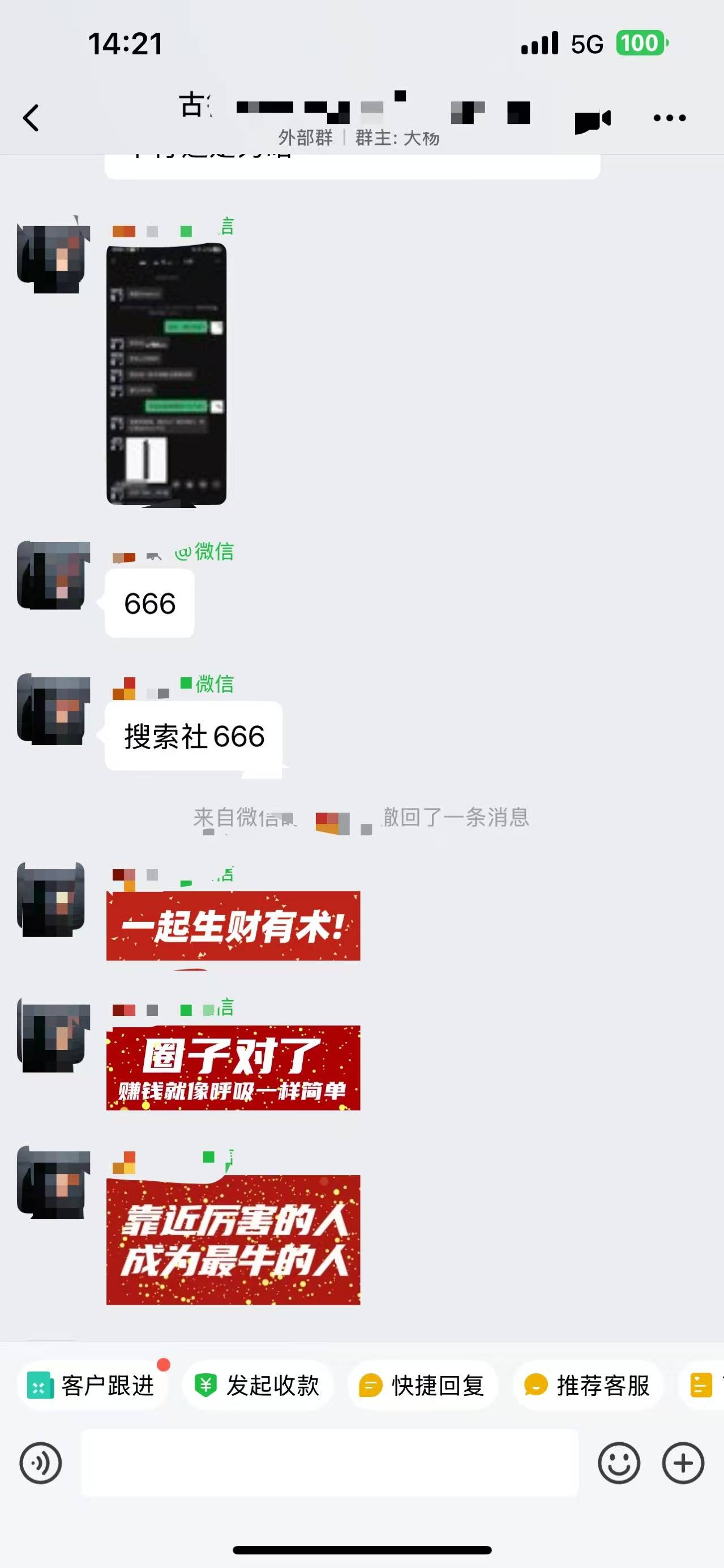
Task: Open the three-dot group menu
Action: pos(669,118)
